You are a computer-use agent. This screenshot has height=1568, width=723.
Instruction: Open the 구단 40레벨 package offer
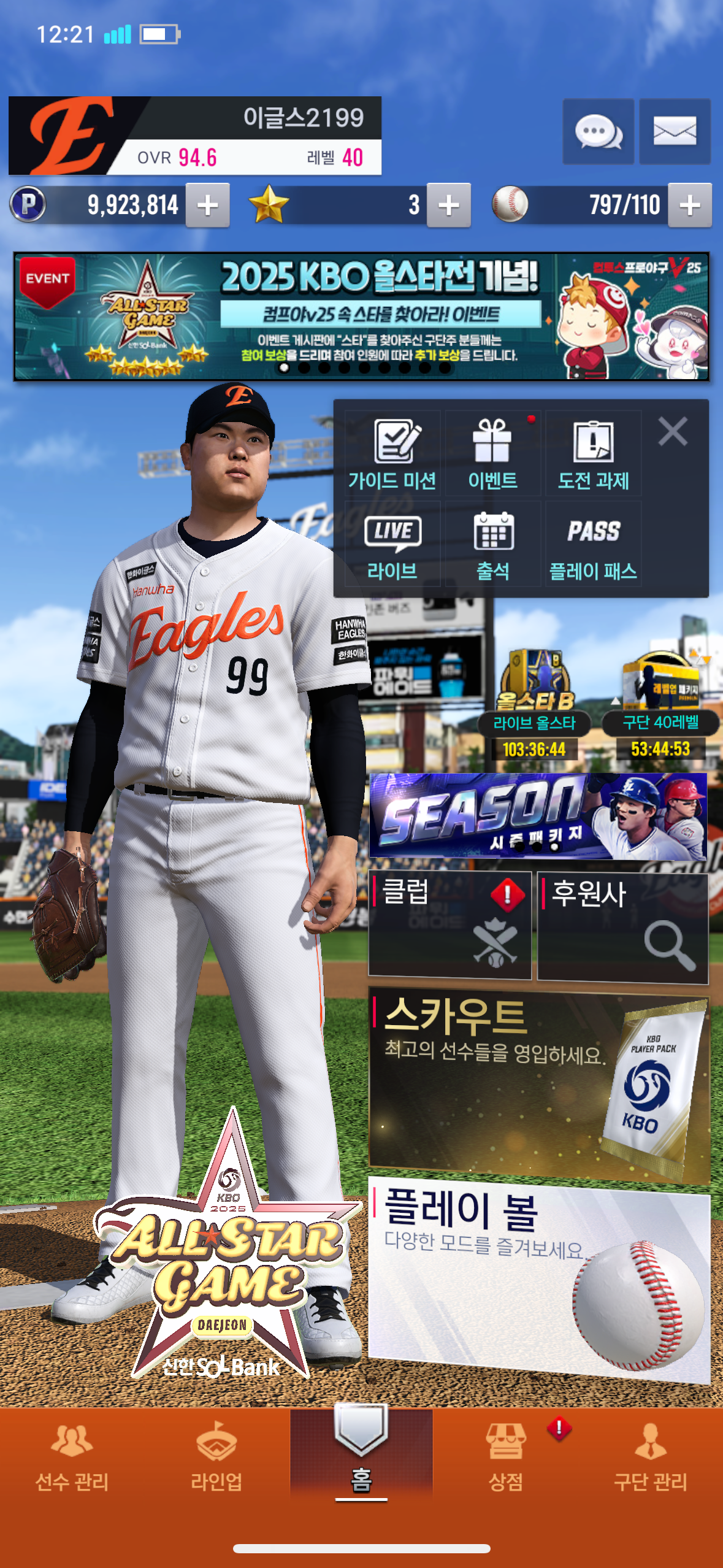pos(660,705)
